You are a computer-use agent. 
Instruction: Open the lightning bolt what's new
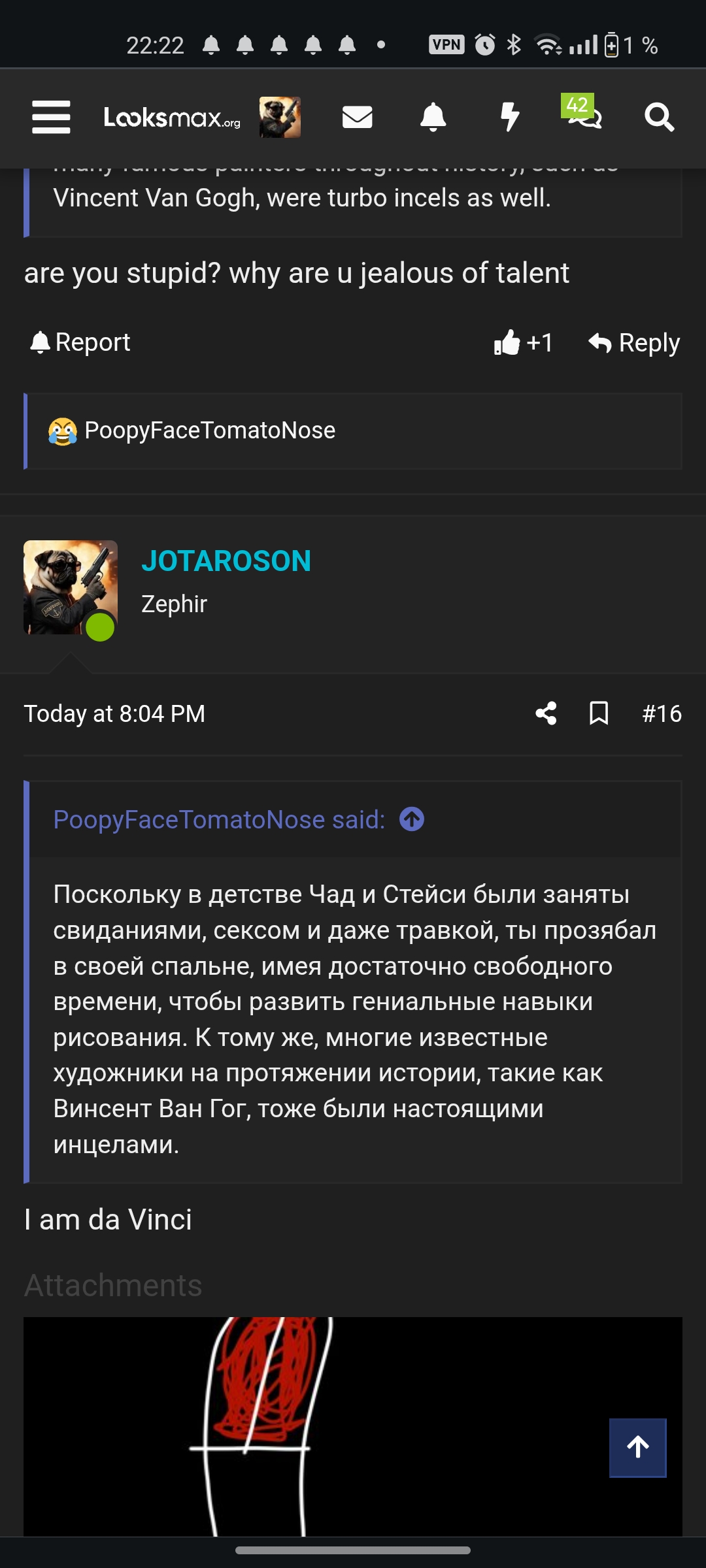click(x=509, y=118)
